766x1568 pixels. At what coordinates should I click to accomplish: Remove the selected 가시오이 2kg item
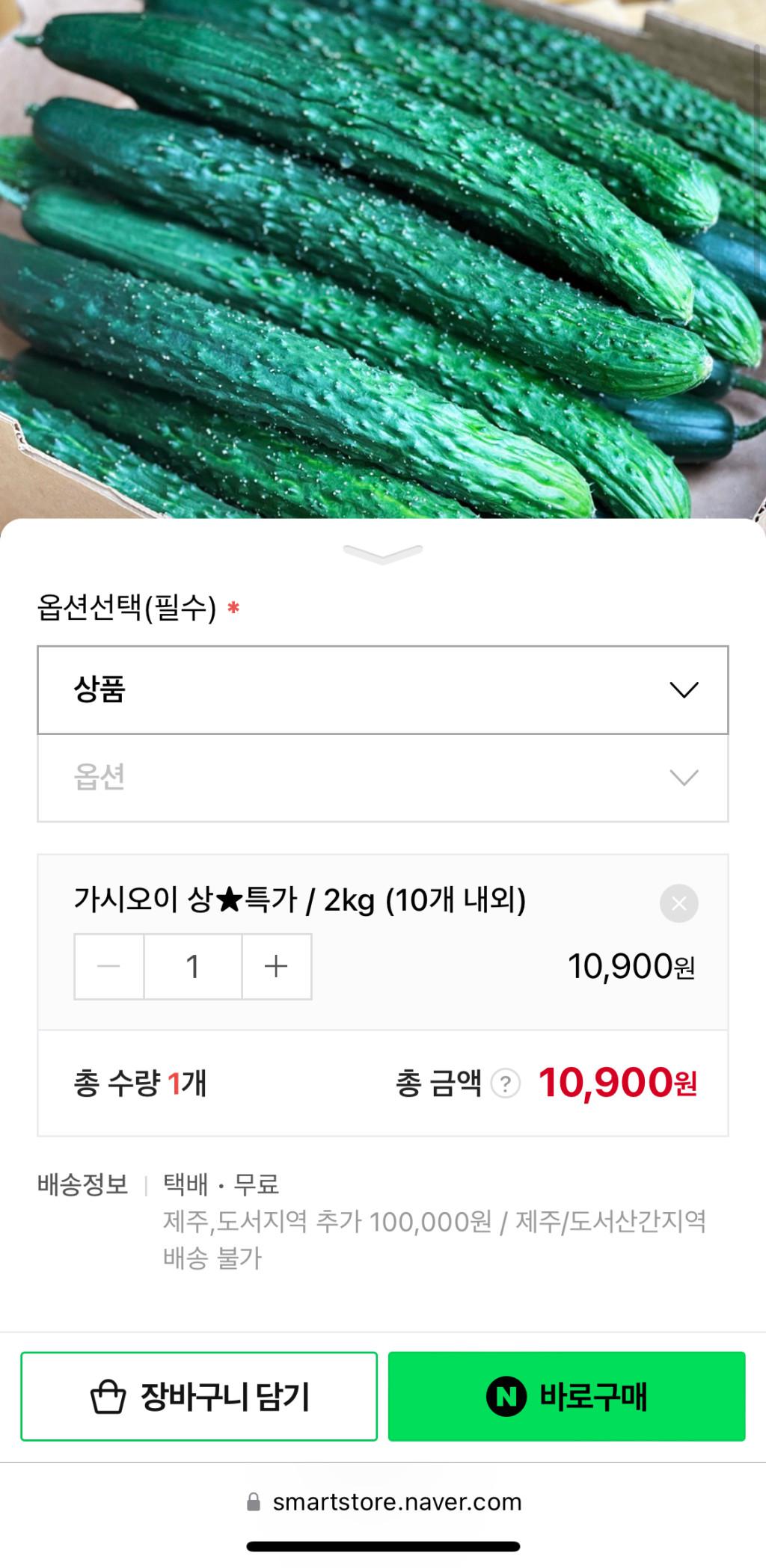tap(678, 903)
